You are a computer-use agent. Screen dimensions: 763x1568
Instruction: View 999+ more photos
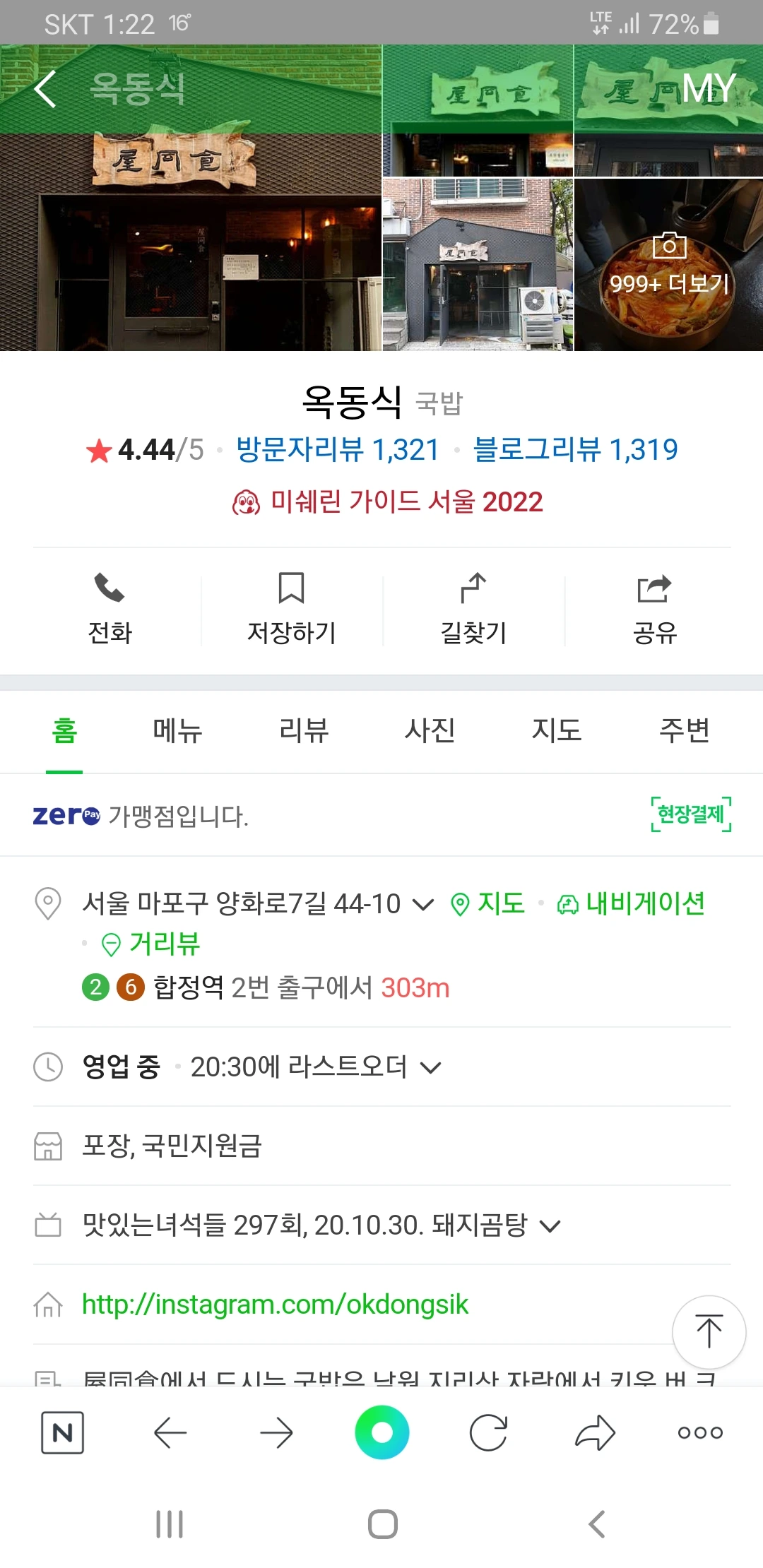pyautogui.click(x=669, y=265)
